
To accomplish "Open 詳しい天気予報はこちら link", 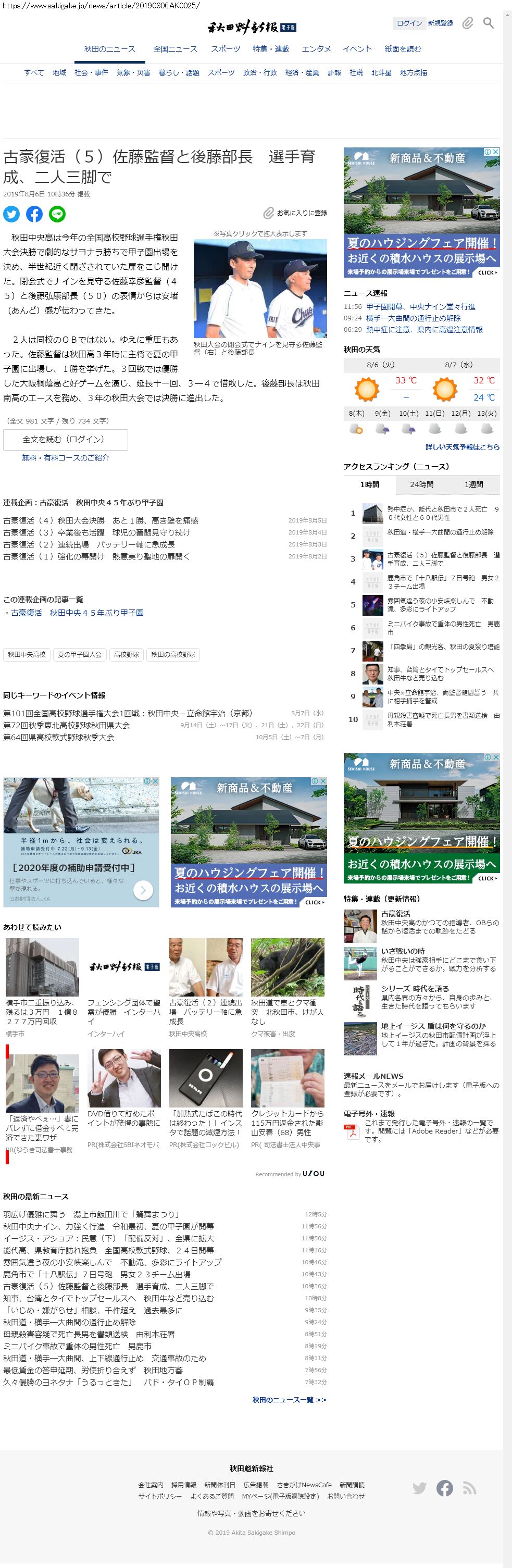I will [x=462, y=447].
